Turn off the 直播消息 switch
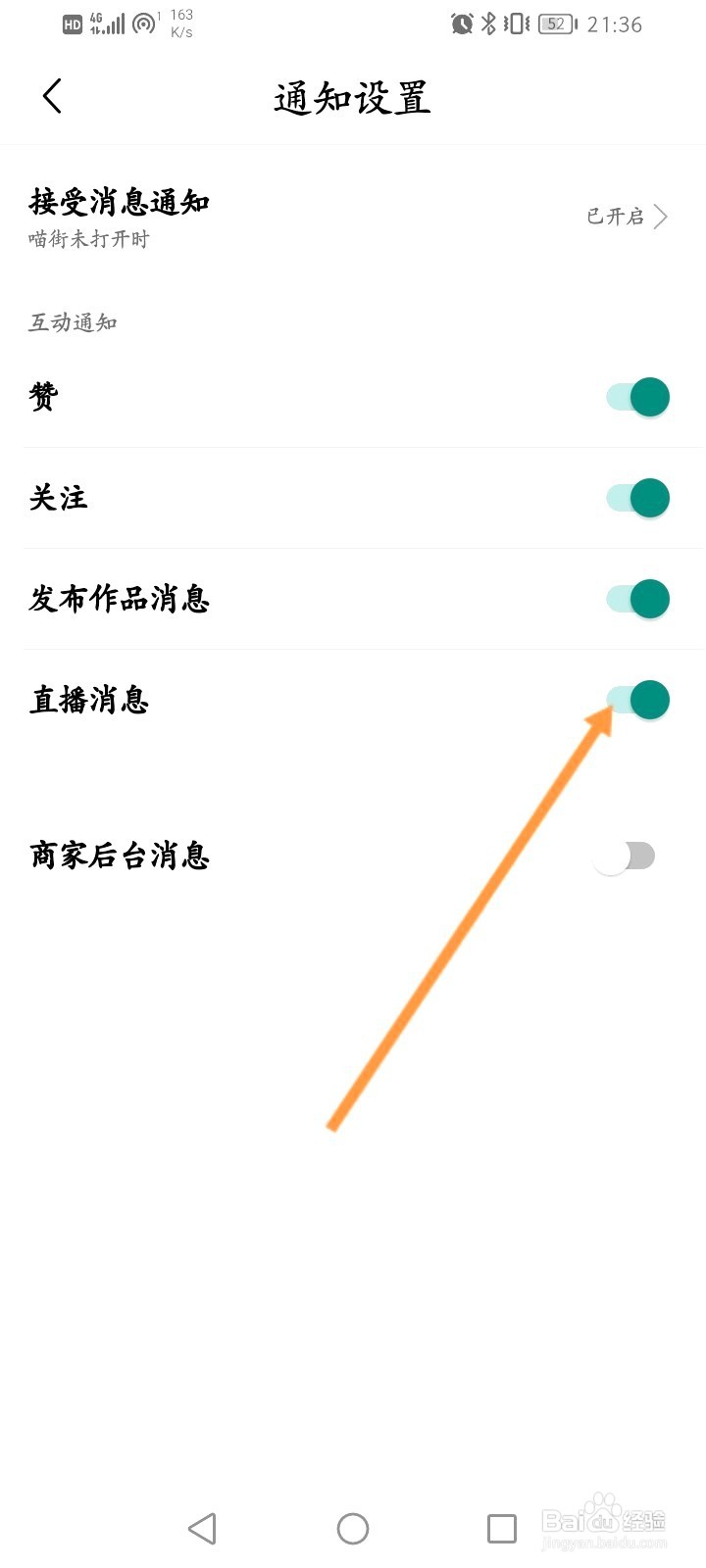706x1568 pixels. [637, 700]
